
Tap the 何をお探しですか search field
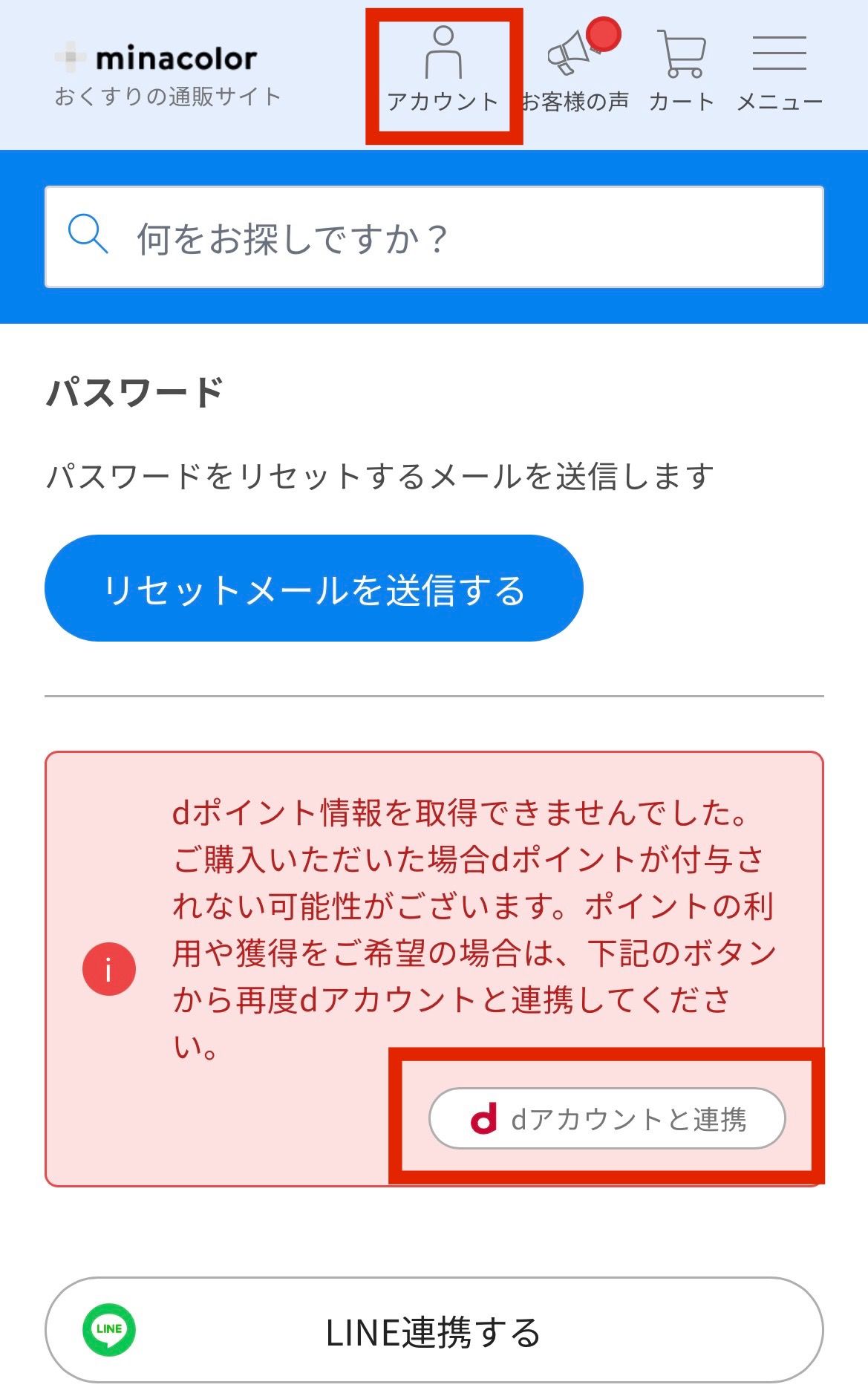[434, 237]
